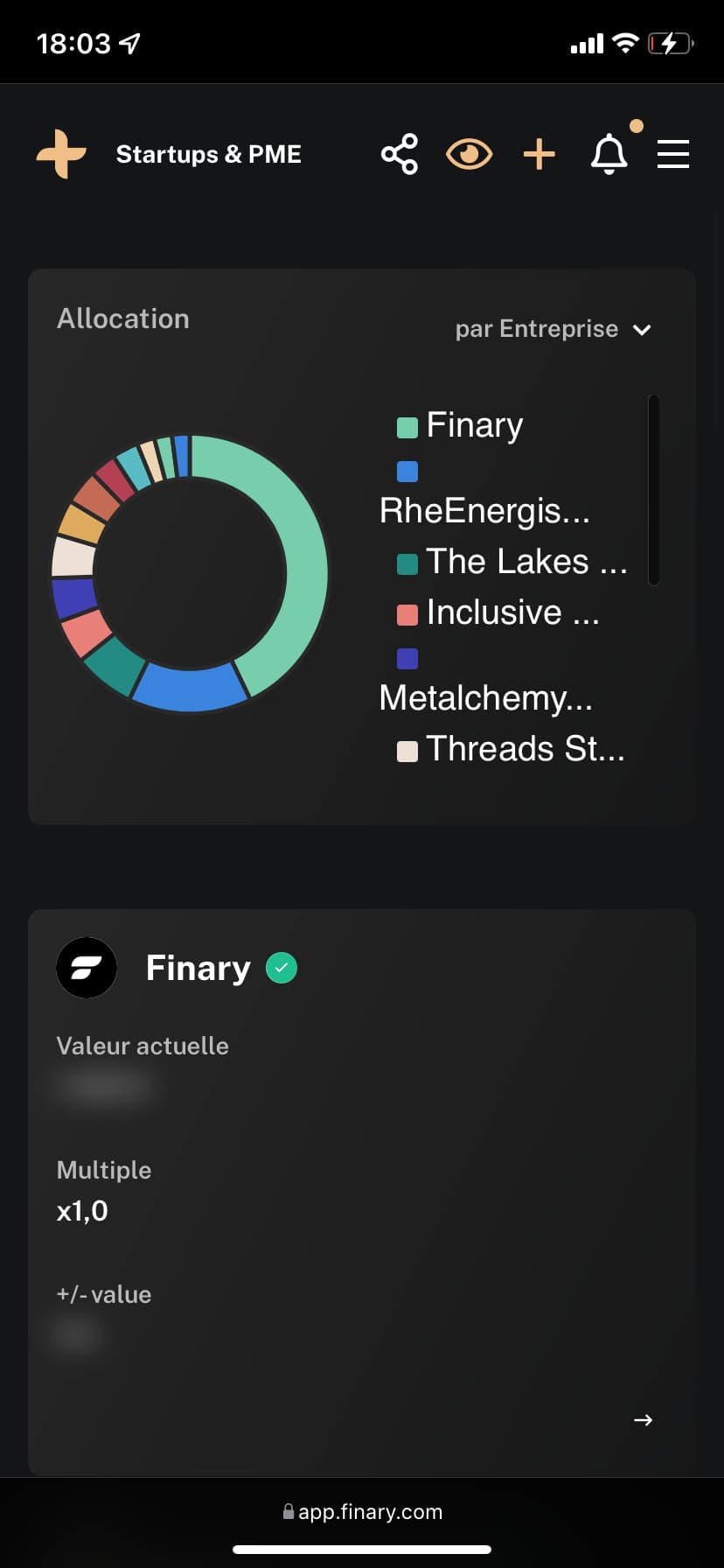The height and width of the screenshot is (1568, 724).
Task: Share the Startups & PME portfolio
Action: click(400, 154)
